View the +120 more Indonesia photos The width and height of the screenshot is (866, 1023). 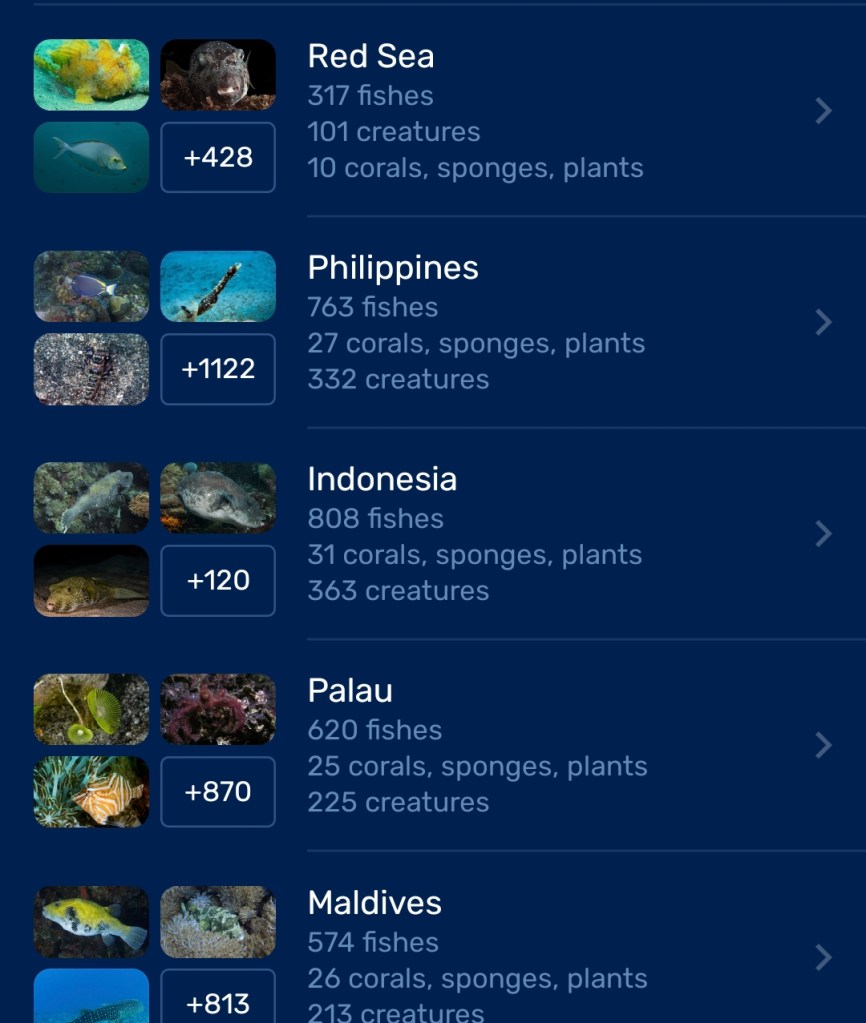point(218,580)
